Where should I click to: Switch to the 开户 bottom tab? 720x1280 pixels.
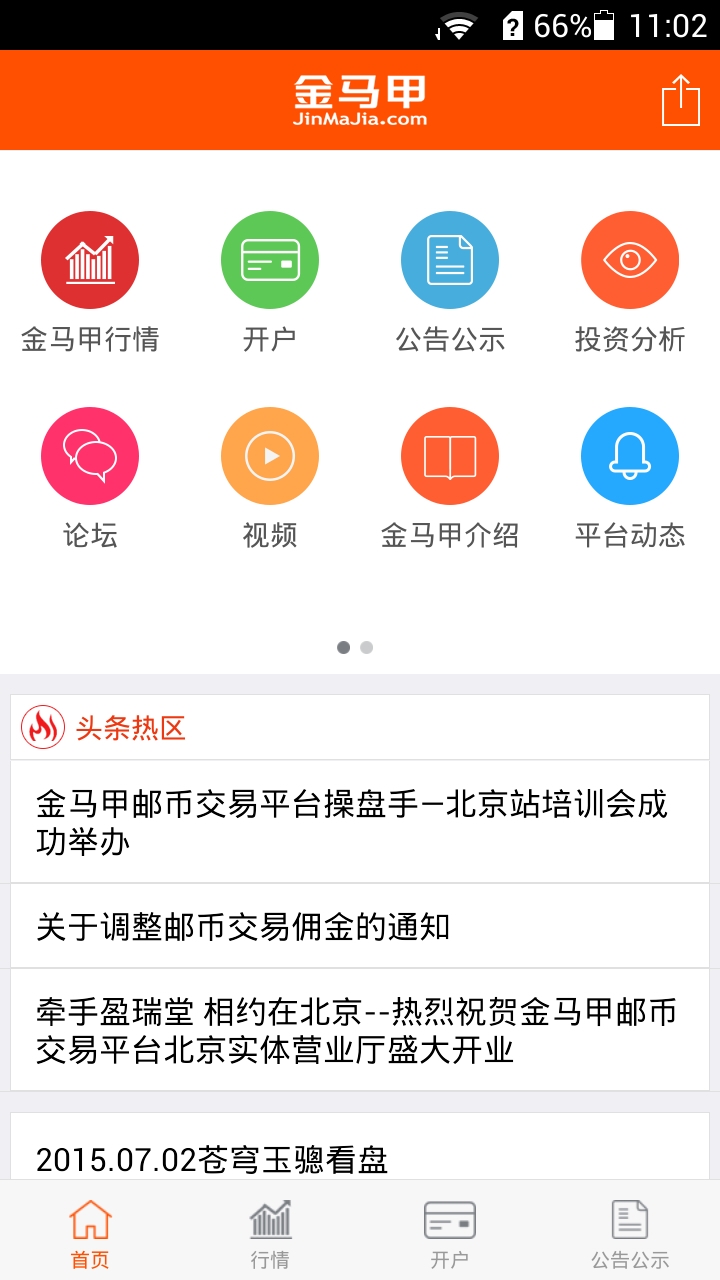(x=450, y=1232)
